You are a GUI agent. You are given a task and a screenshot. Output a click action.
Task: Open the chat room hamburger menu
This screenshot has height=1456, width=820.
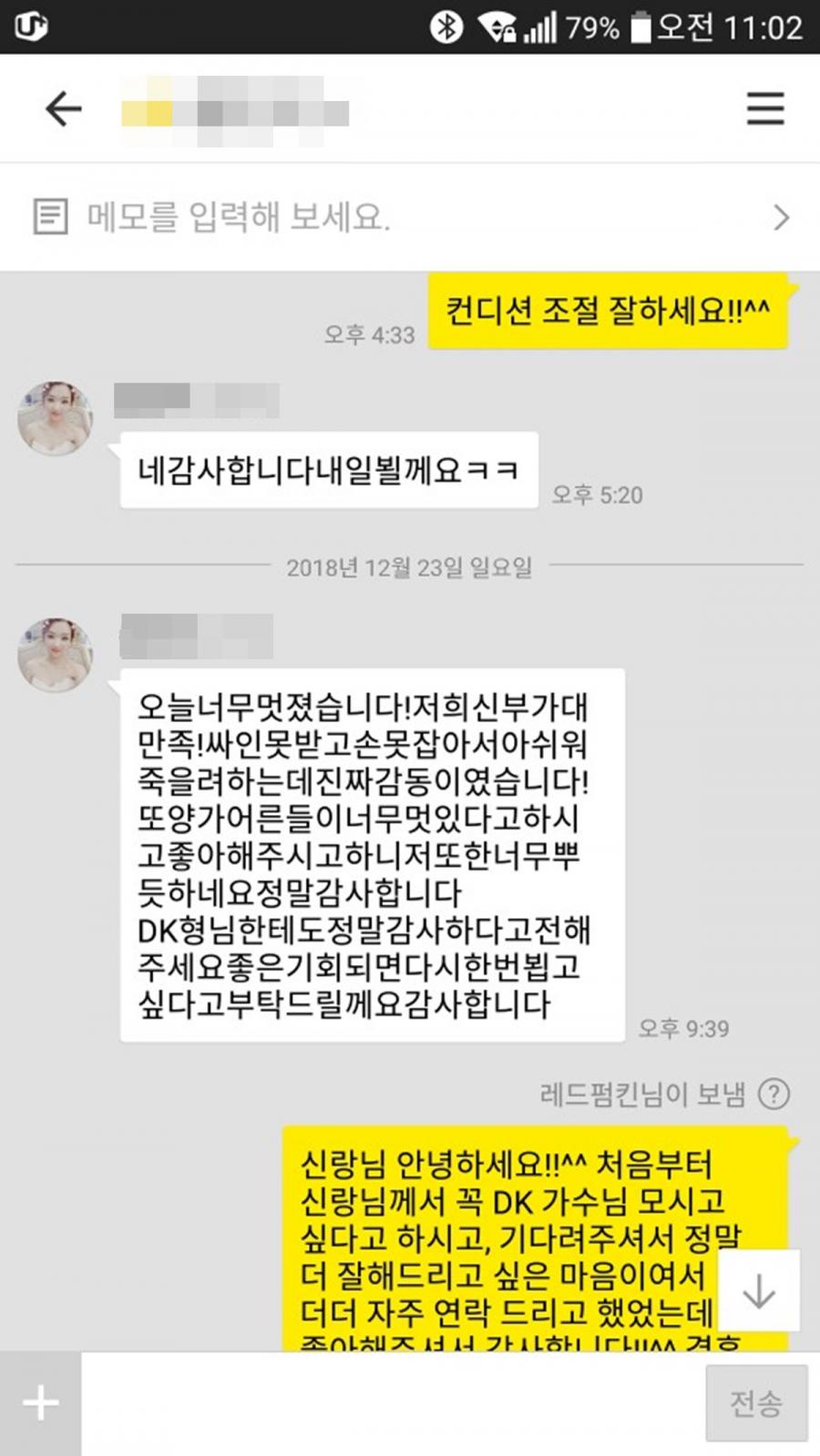[765, 108]
